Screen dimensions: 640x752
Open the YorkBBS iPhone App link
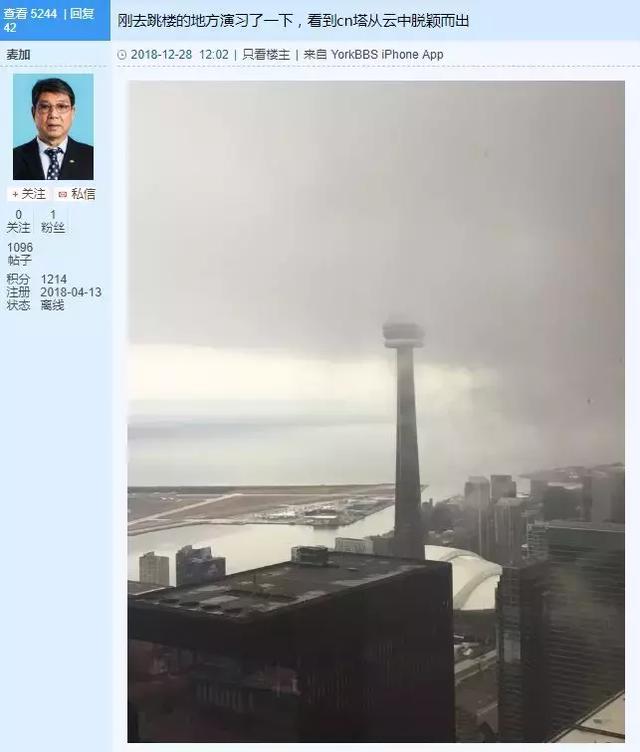click(x=387, y=54)
